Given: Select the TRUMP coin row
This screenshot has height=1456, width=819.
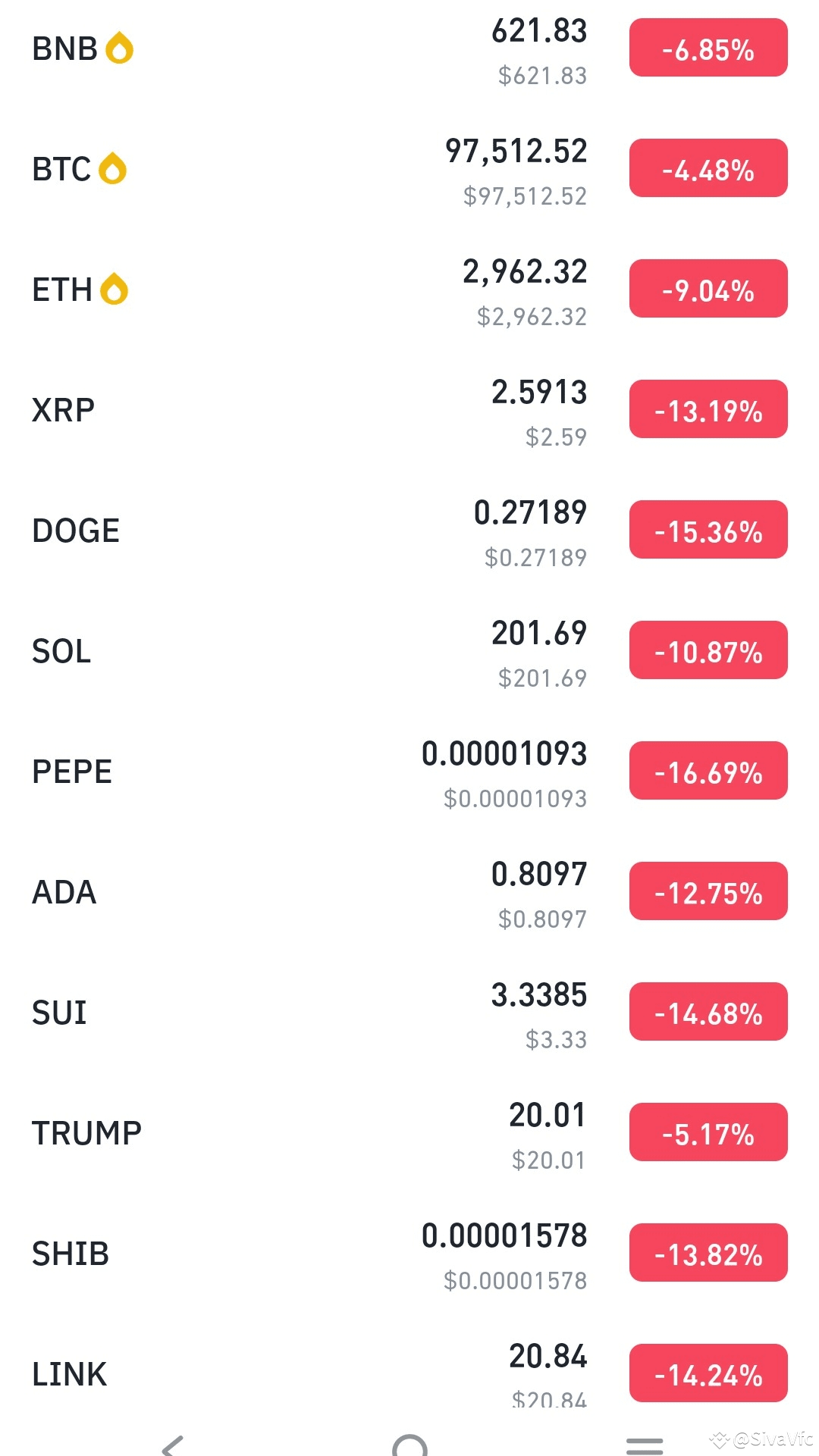Looking at the screenshot, I should pos(409,1132).
